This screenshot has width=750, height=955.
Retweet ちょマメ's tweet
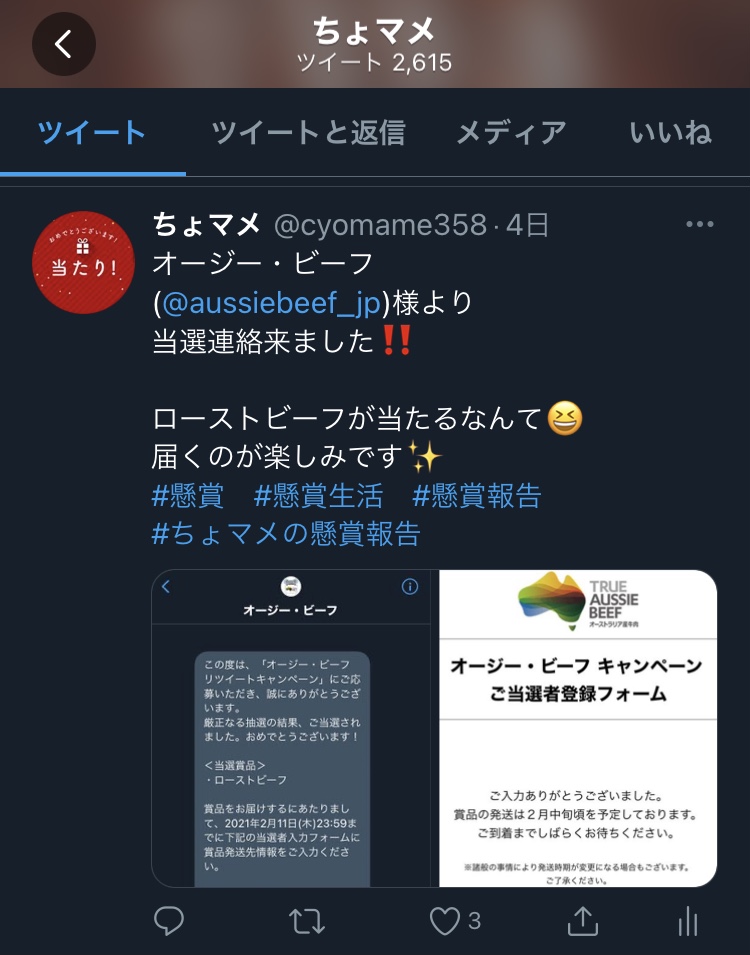point(307,920)
